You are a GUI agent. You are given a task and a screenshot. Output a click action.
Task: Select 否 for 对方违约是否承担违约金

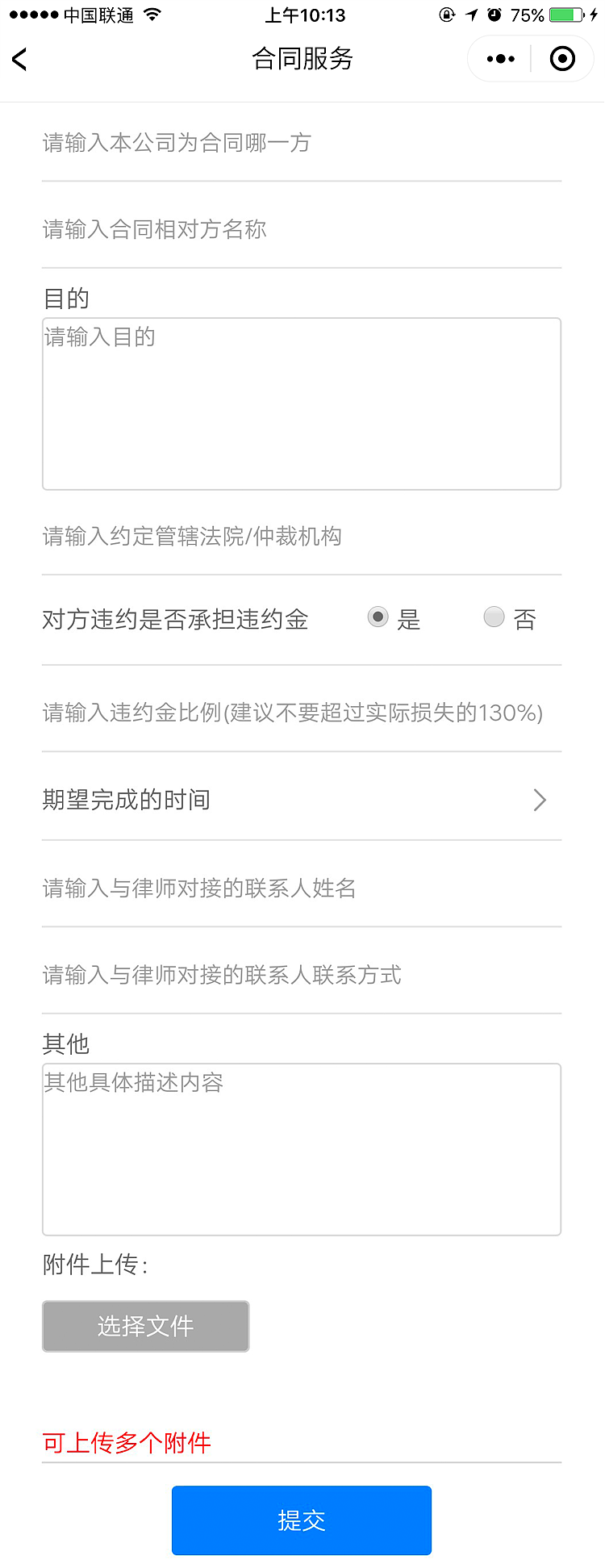click(x=494, y=617)
